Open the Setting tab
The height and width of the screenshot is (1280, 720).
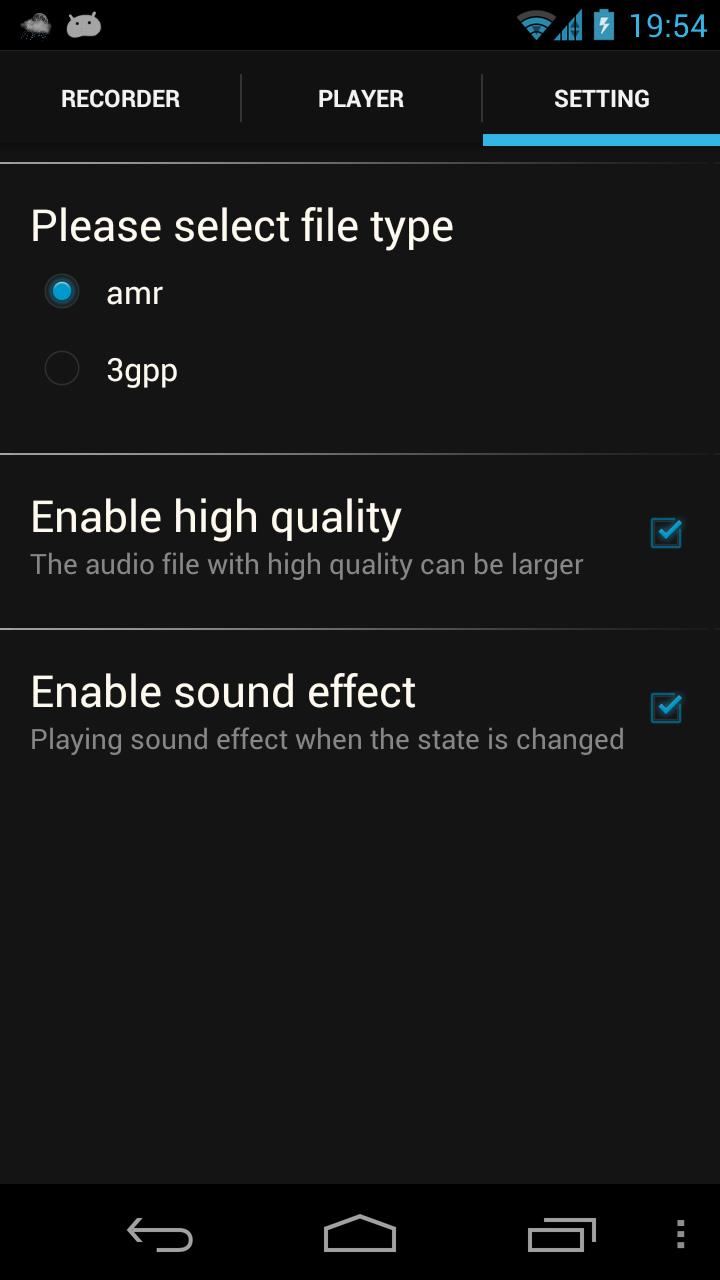601,99
